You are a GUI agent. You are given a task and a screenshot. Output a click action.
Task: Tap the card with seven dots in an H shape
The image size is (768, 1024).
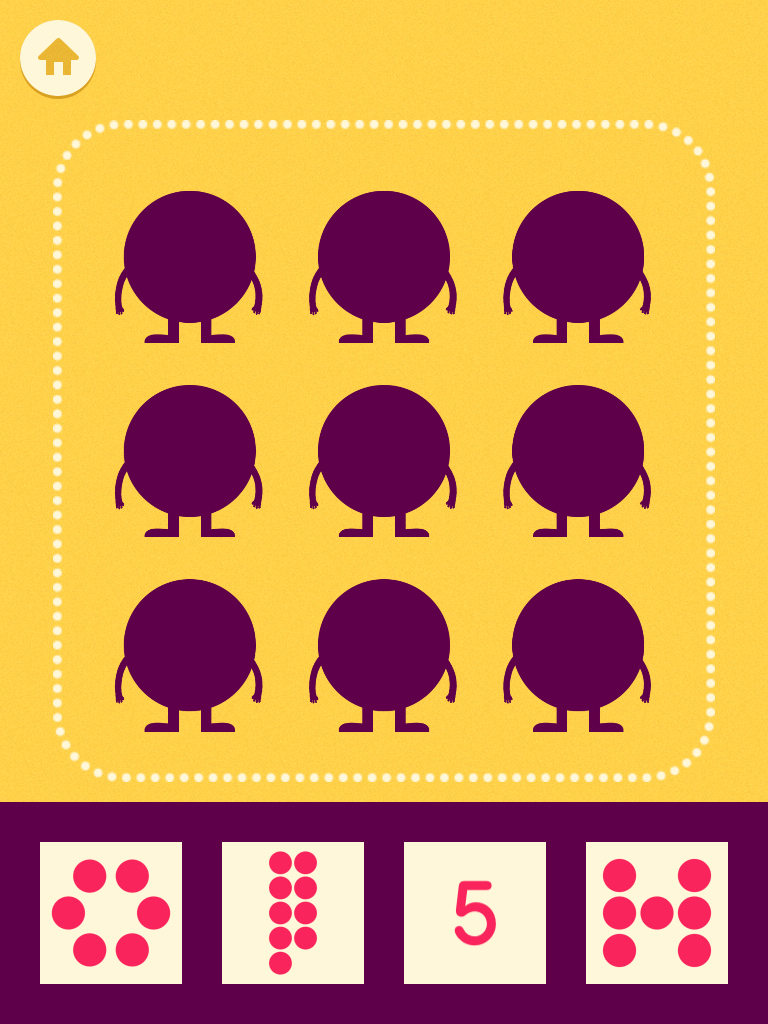[657, 913]
